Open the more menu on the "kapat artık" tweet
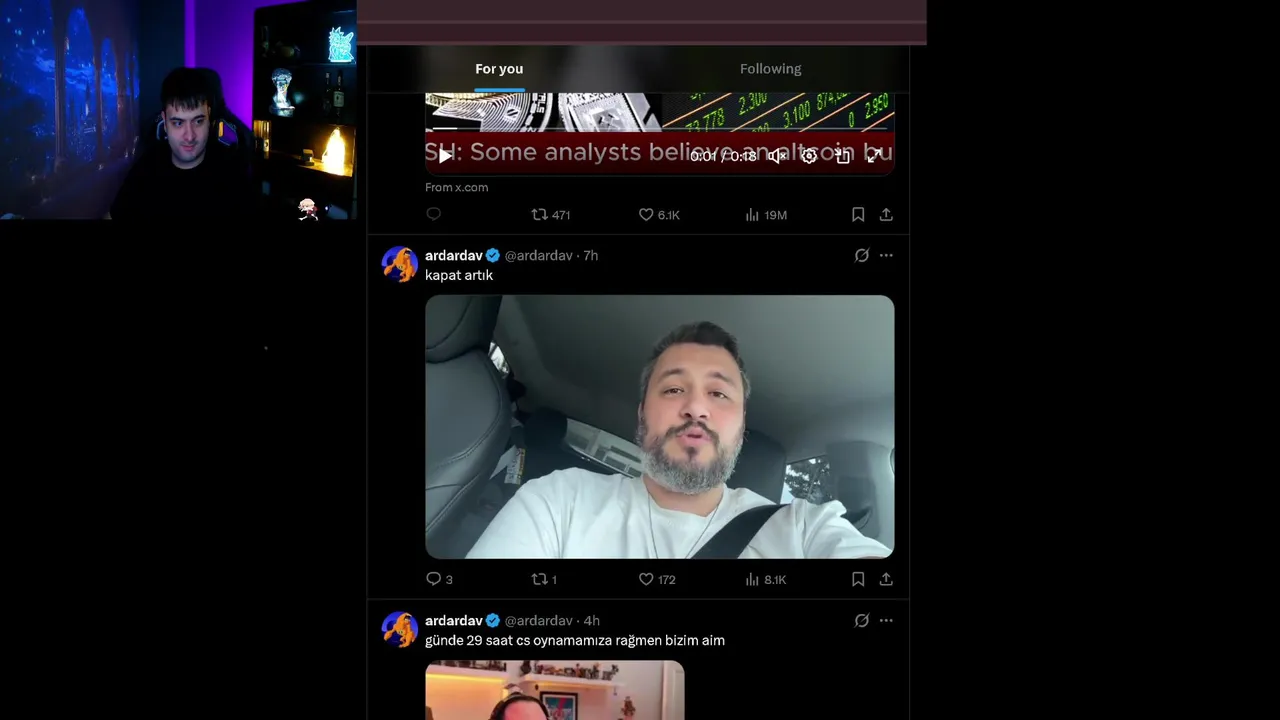The height and width of the screenshot is (720, 1280). (886, 256)
